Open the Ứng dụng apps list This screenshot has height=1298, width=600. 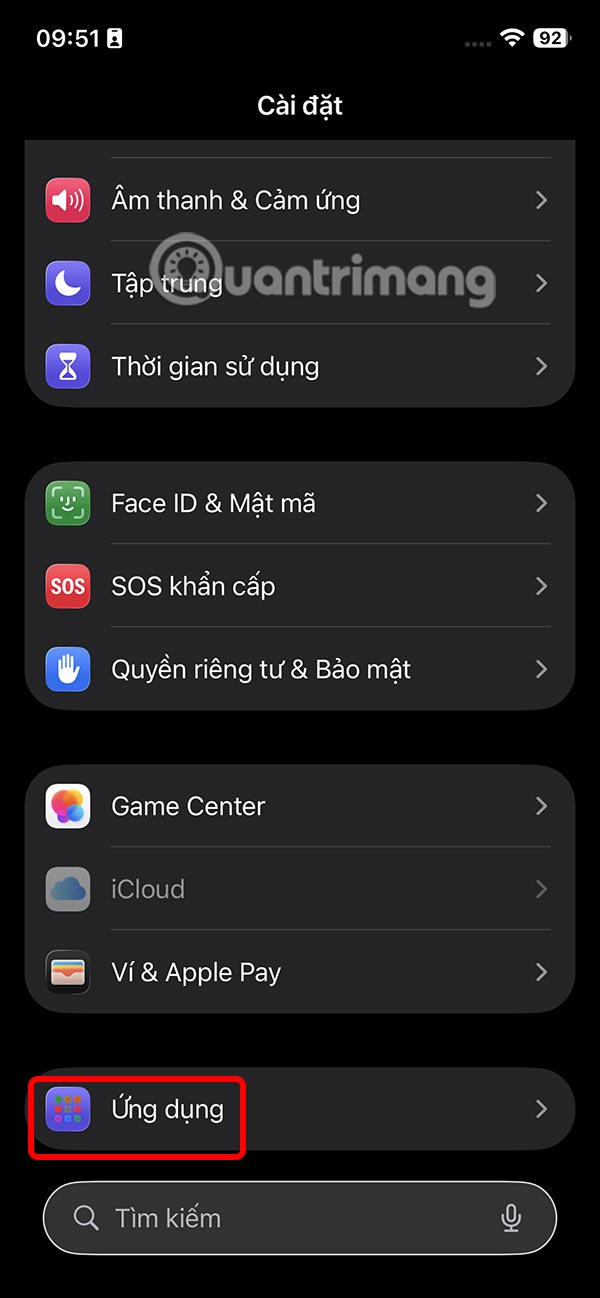click(x=300, y=1109)
